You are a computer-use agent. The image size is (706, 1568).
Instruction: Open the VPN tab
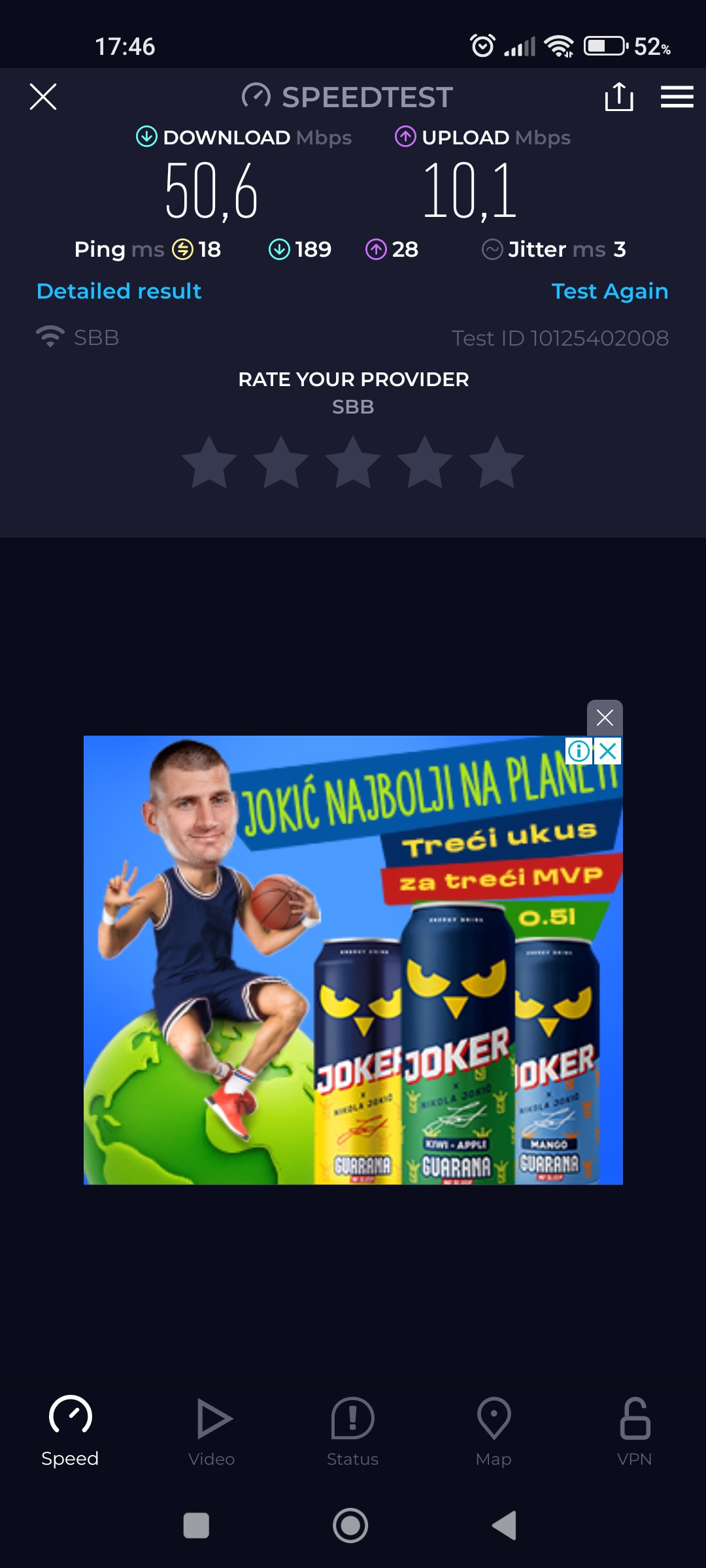click(x=634, y=1431)
